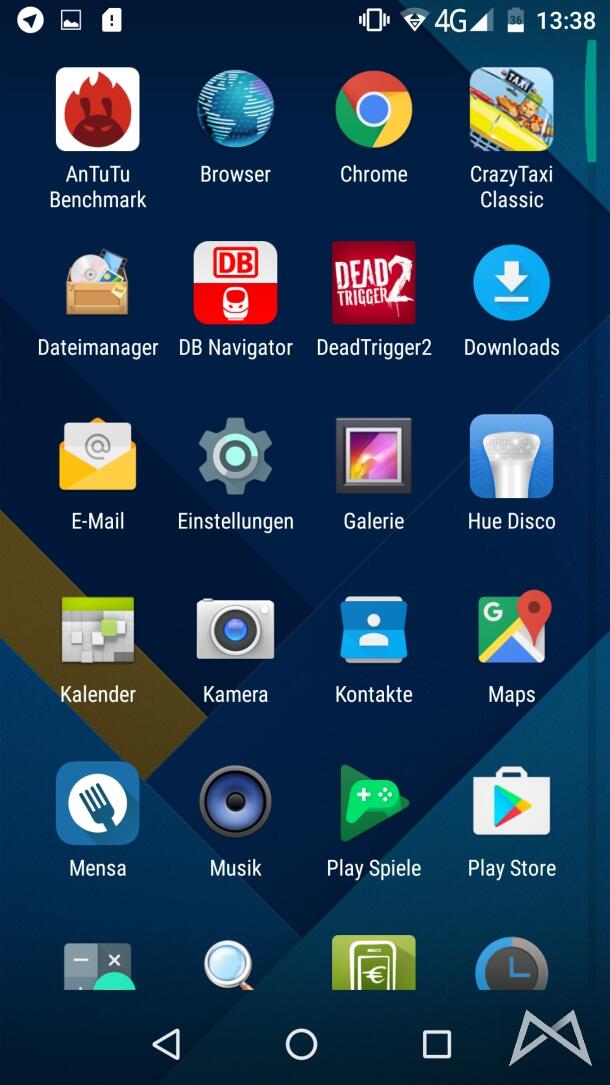Launch Hue Disco
The height and width of the screenshot is (1085, 610).
click(x=511, y=457)
